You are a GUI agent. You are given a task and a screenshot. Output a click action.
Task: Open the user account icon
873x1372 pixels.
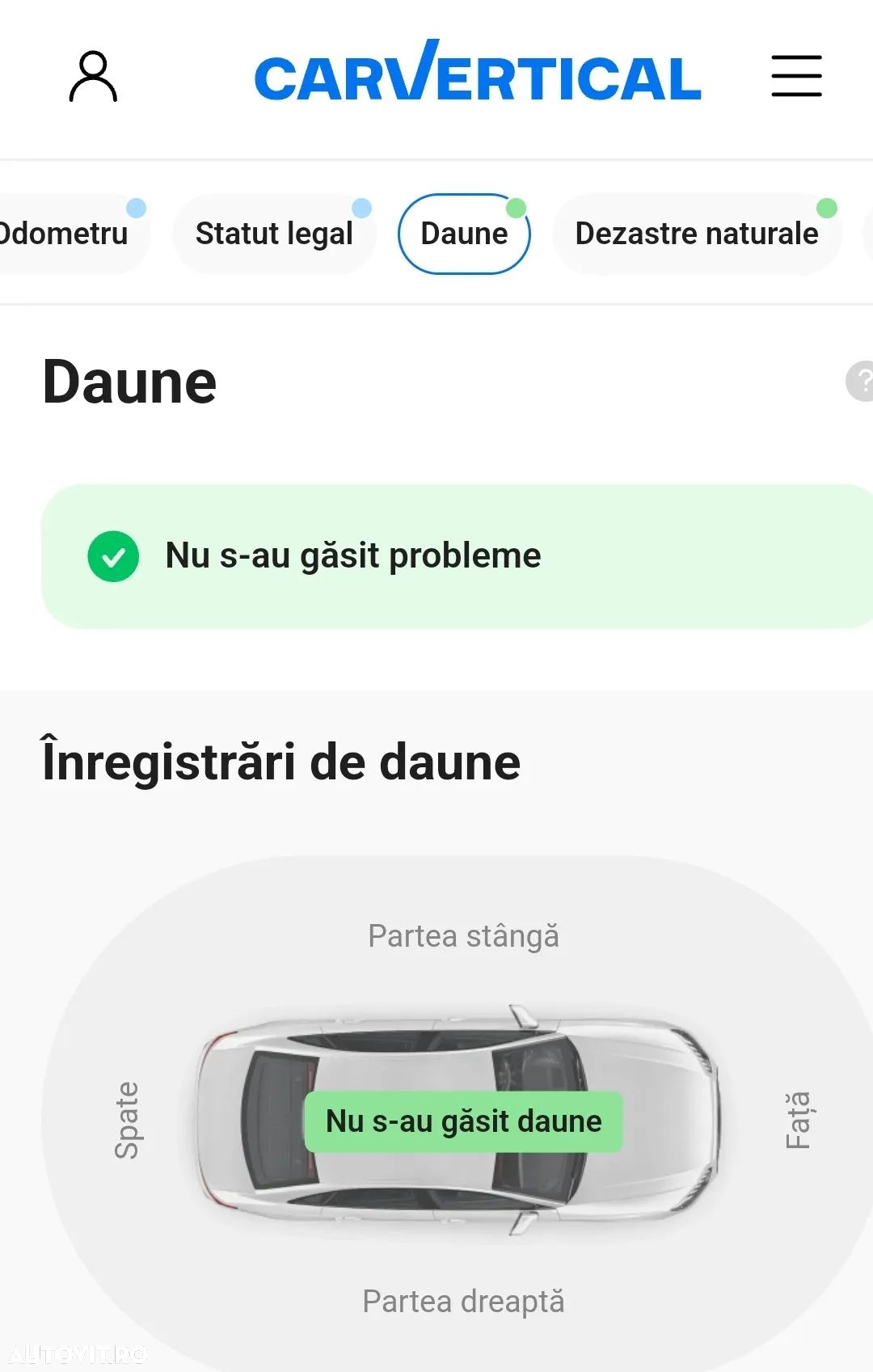(93, 77)
